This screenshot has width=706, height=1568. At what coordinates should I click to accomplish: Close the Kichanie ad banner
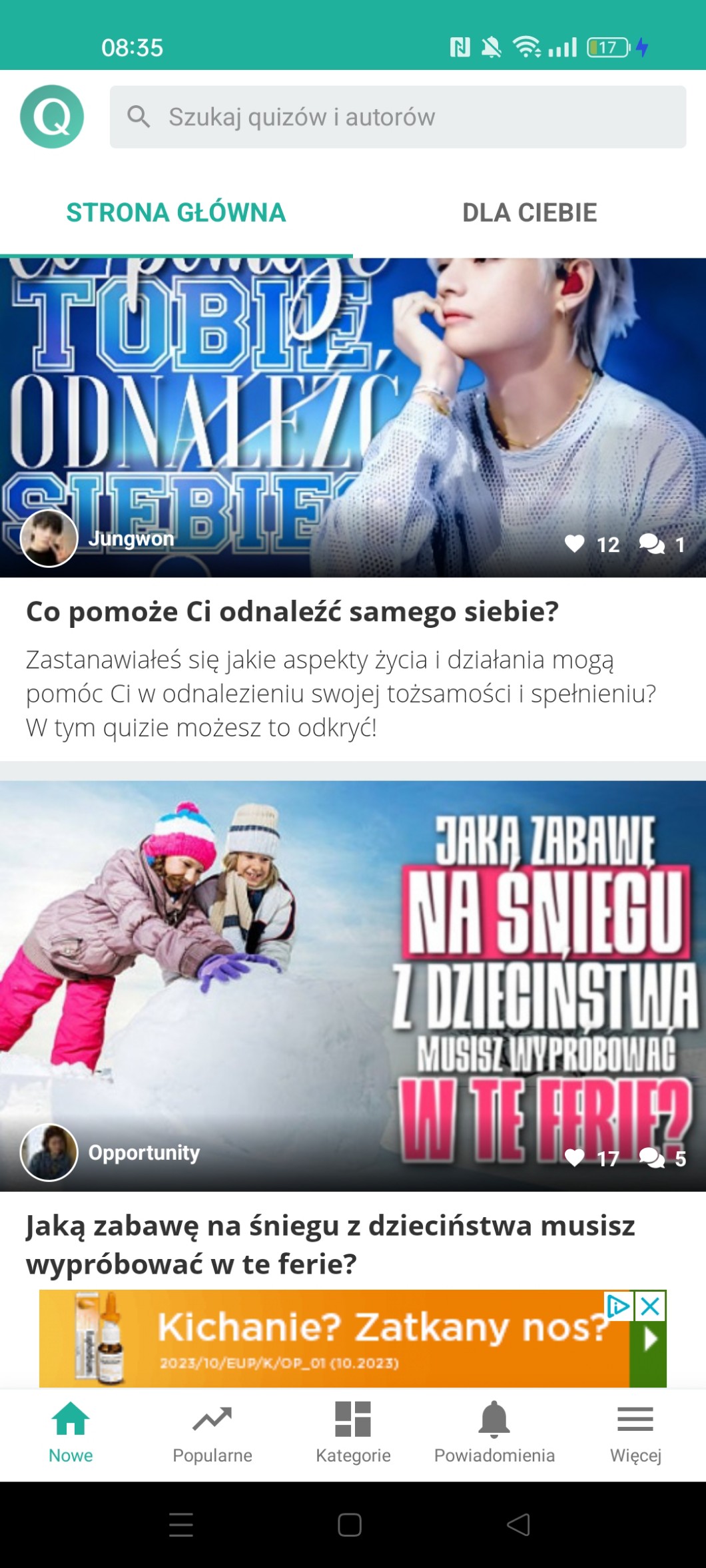click(x=651, y=1306)
